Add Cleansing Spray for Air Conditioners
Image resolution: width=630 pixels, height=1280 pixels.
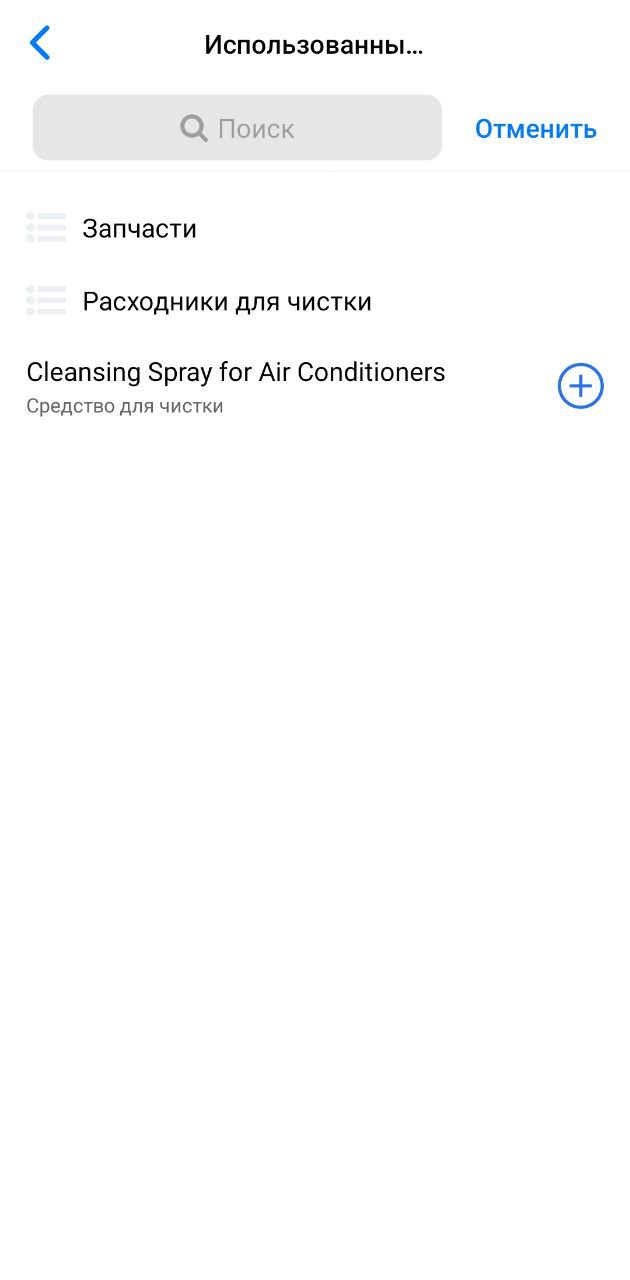click(x=580, y=386)
